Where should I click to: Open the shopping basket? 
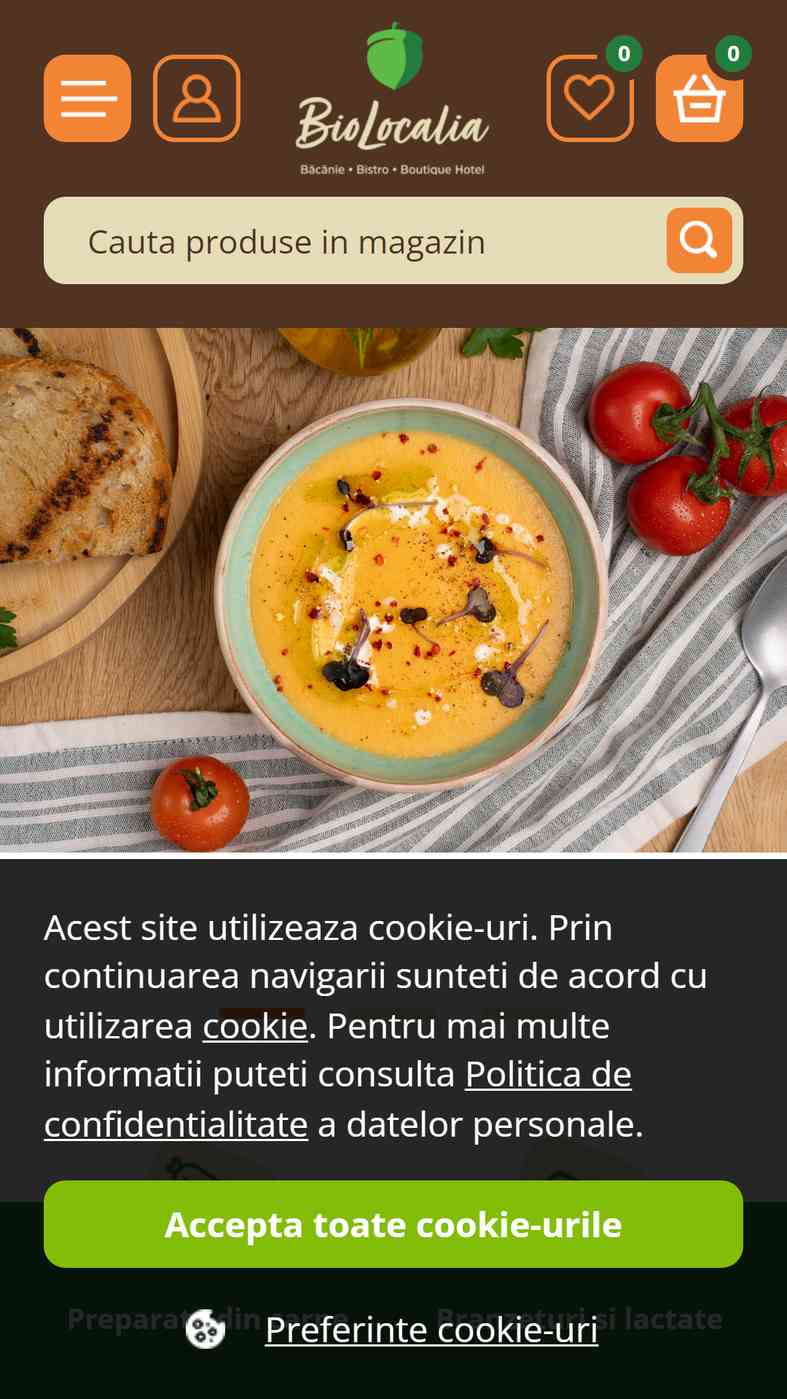699,99
